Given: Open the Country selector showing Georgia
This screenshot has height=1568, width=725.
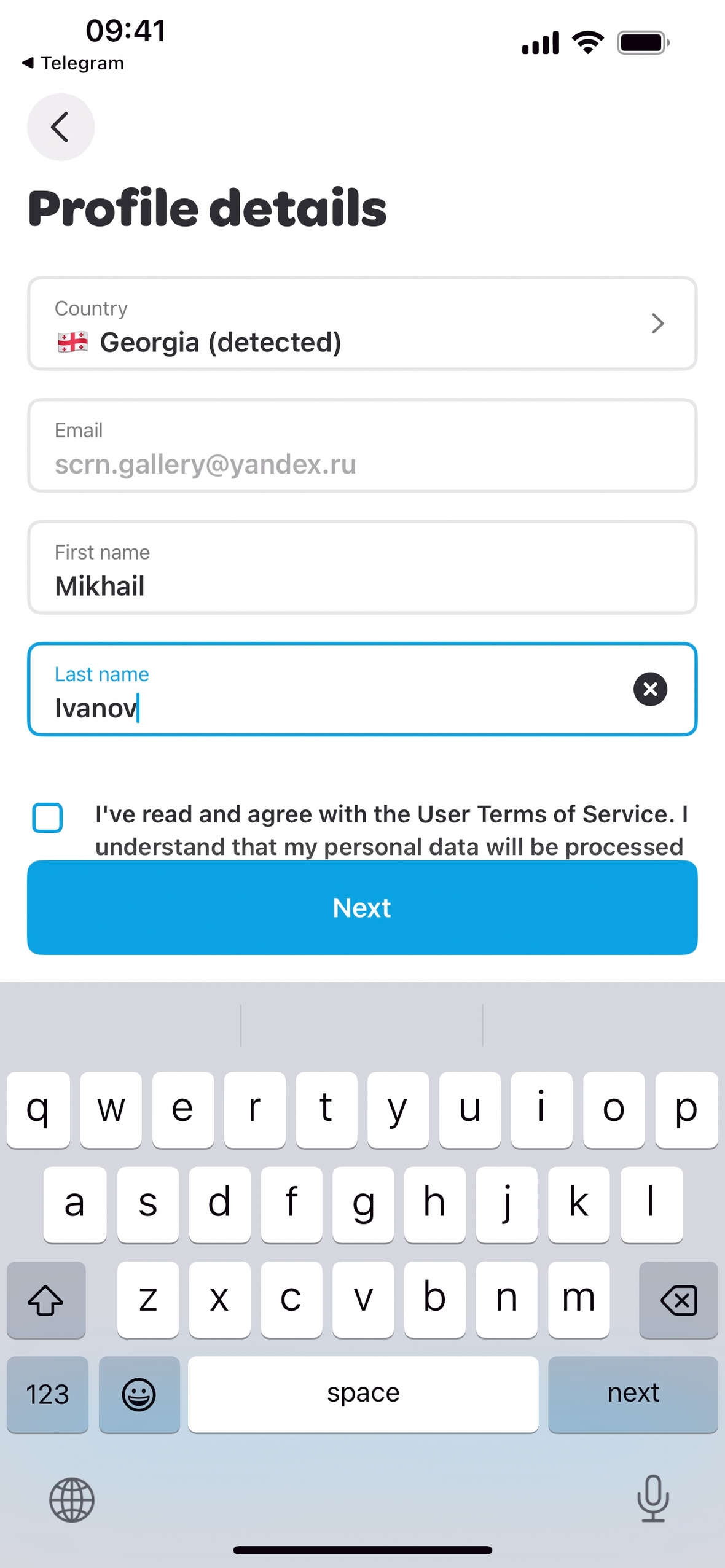Looking at the screenshot, I should 362,324.
